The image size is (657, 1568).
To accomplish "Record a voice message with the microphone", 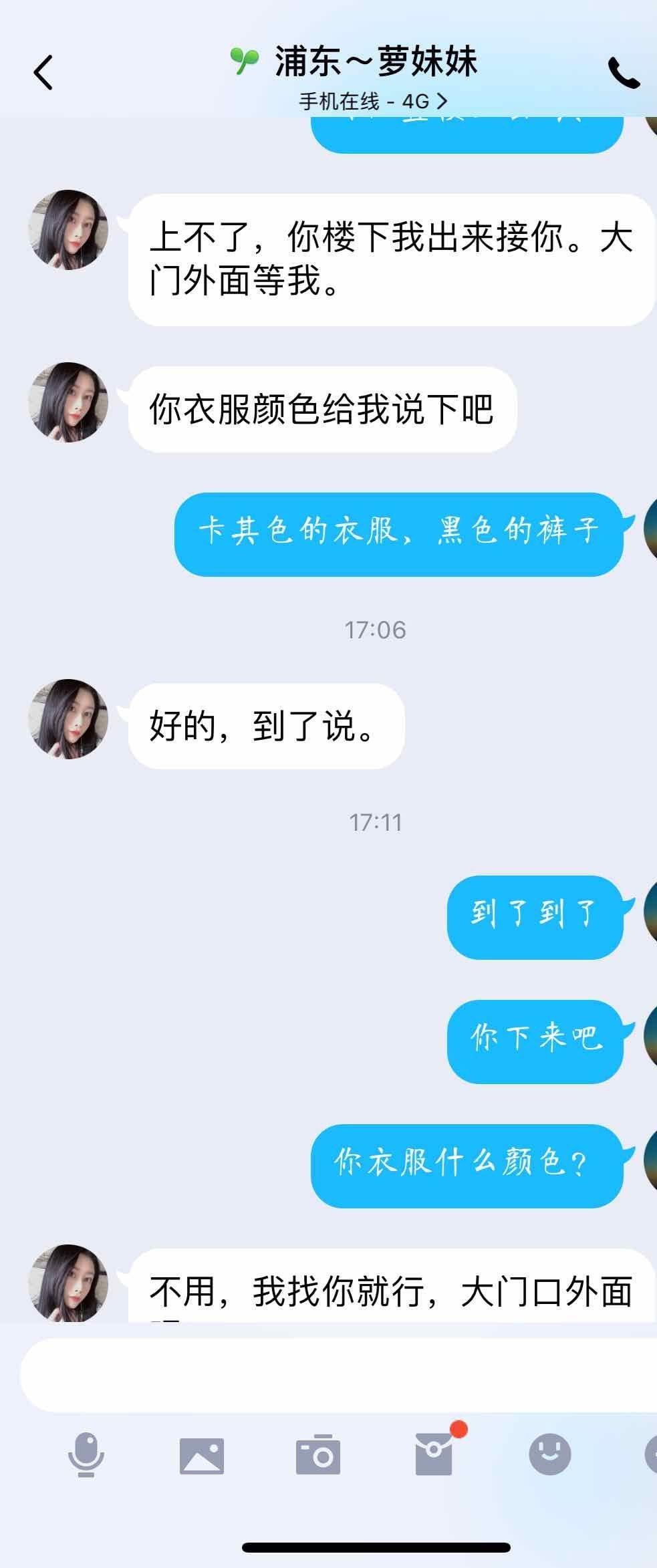I will click(86, 1454).
